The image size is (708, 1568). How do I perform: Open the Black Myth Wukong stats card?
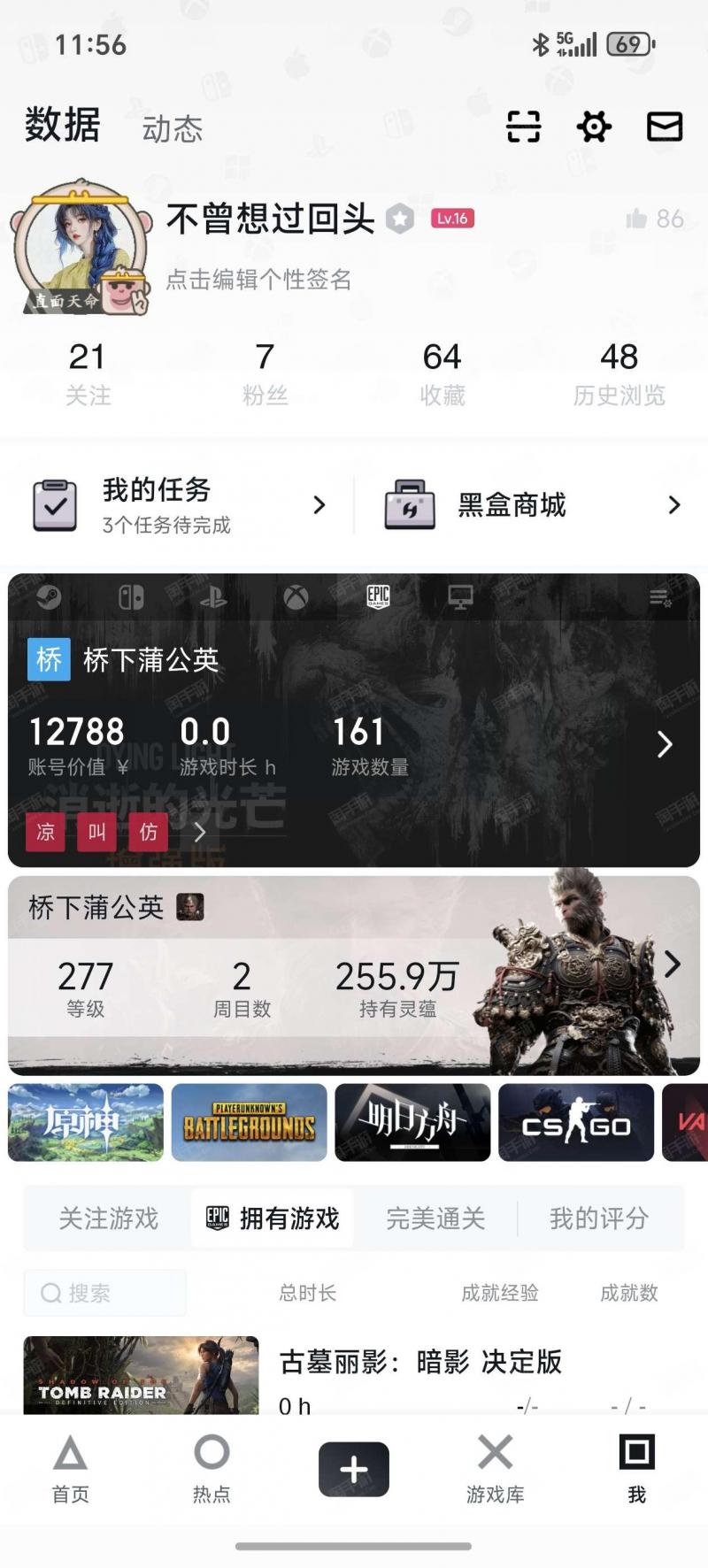point(354,975)
